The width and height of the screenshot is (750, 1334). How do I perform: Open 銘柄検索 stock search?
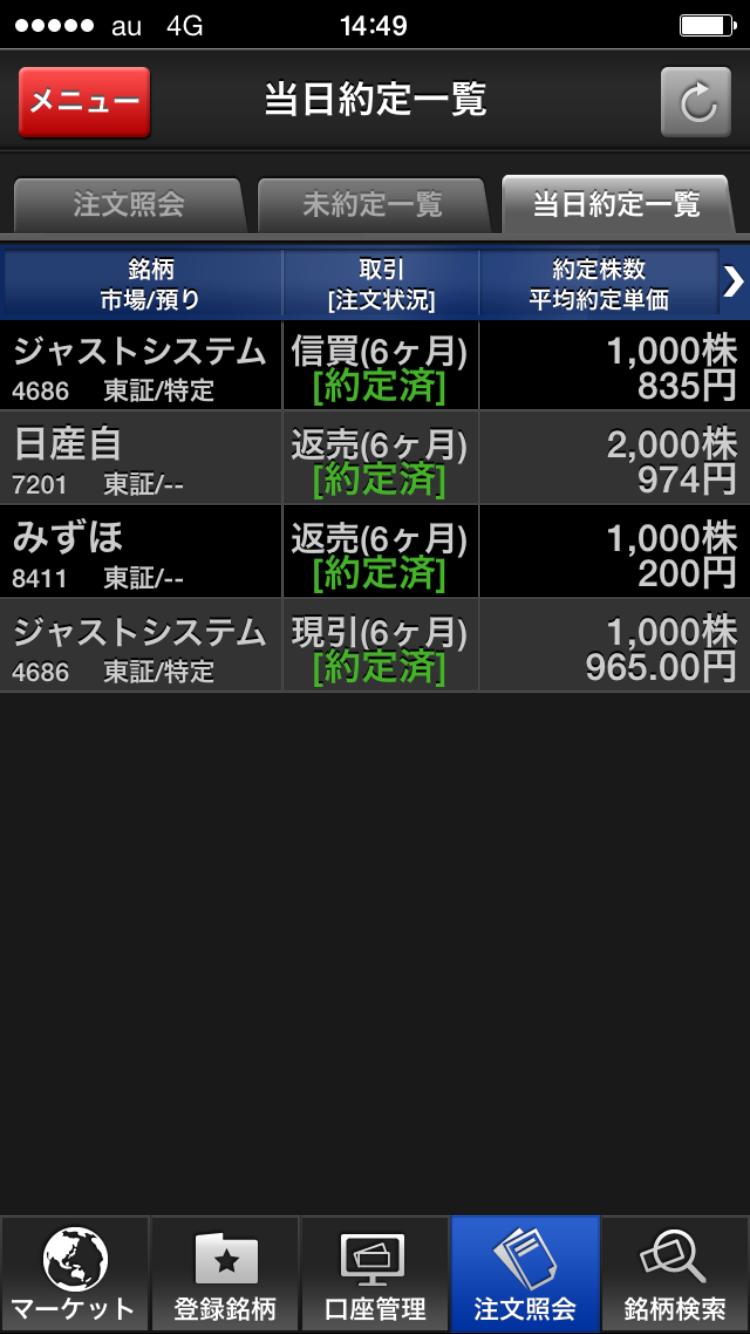[x=675, y=1274]
